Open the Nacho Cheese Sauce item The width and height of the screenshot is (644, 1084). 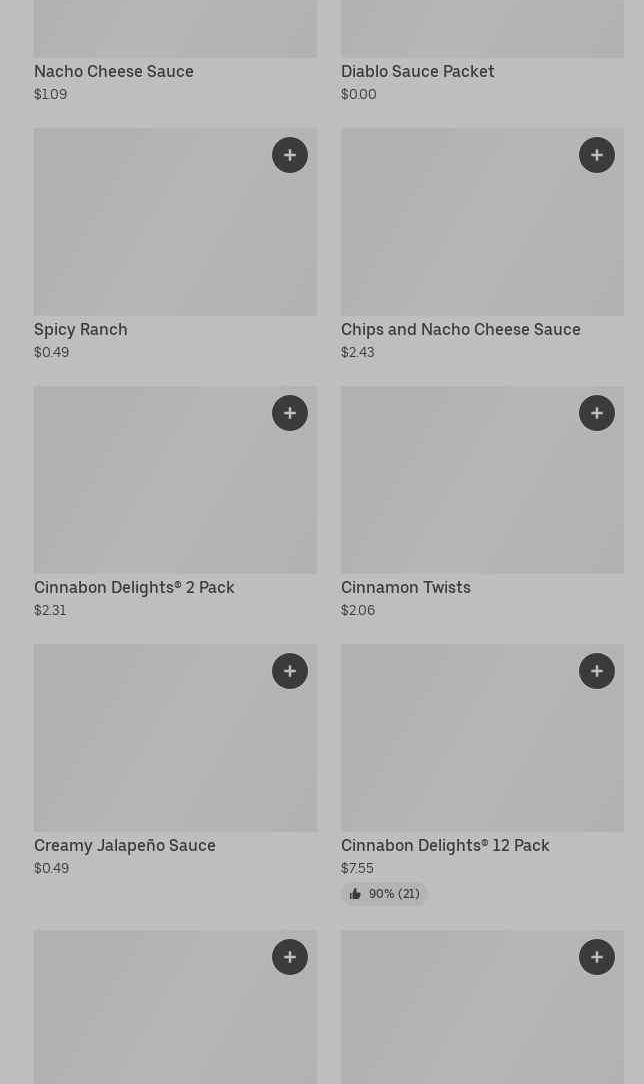(x=114, y=71)
